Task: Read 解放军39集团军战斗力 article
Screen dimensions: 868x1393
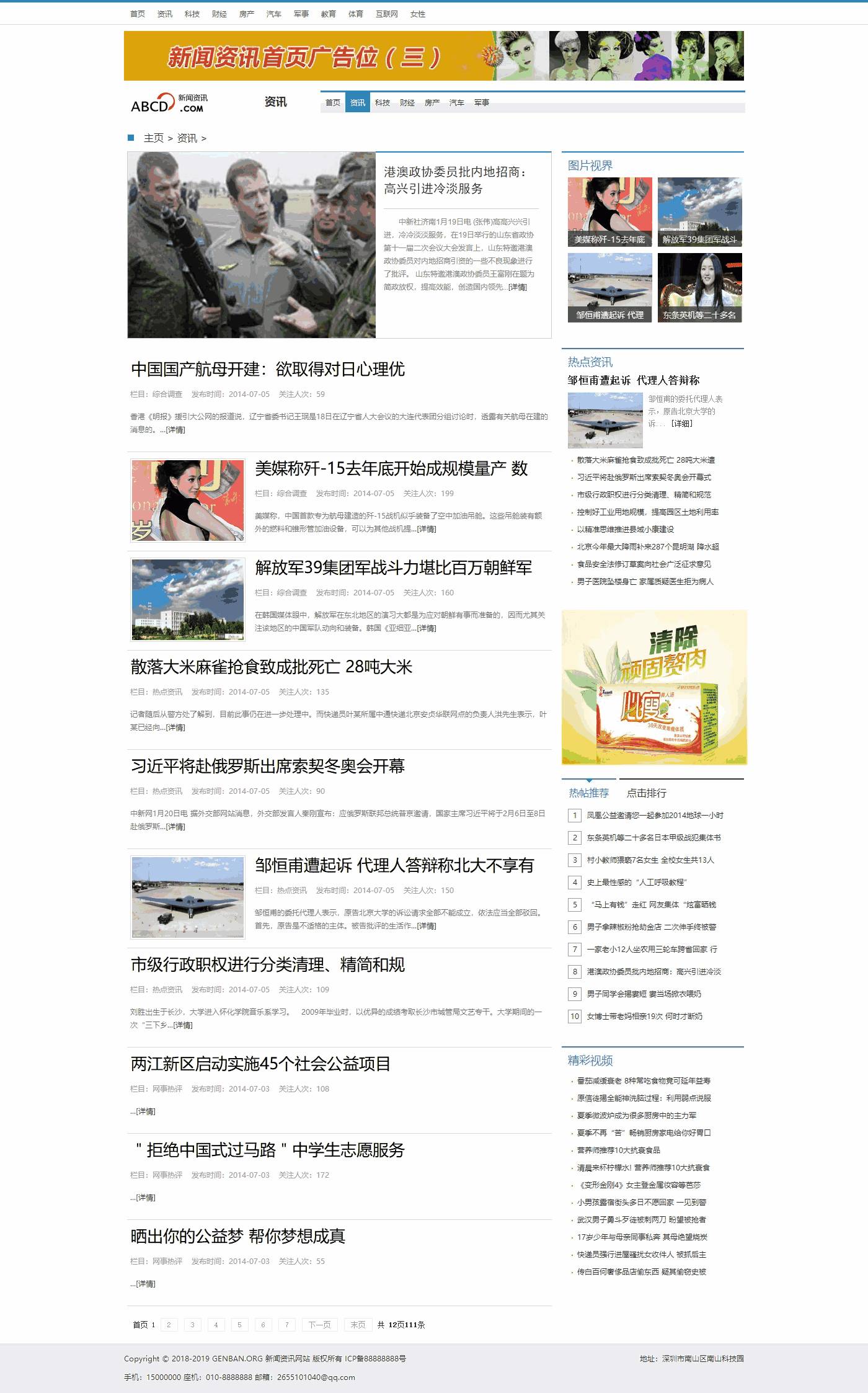Action: tap(393, 568)
